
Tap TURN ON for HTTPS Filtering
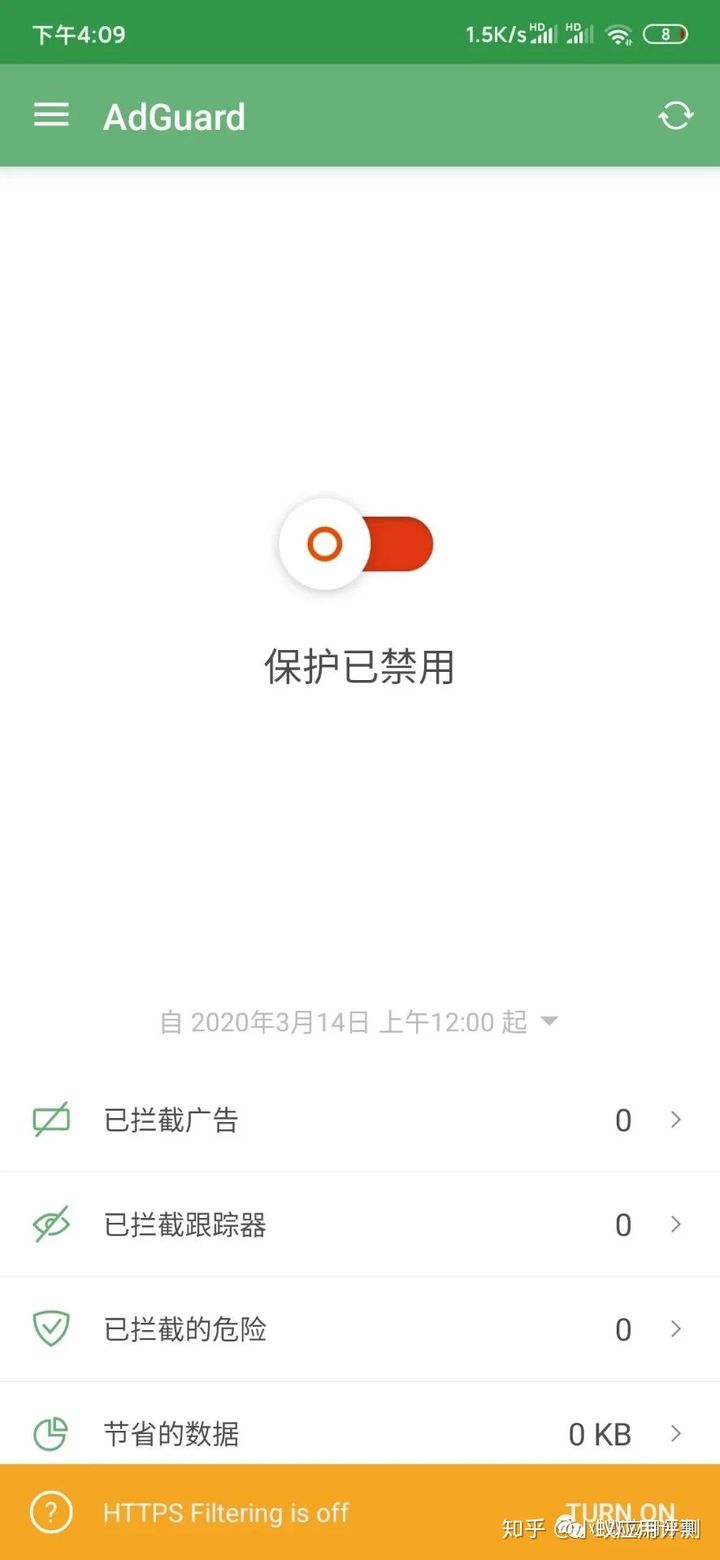pyautogui.click(x=620, y=1512)
